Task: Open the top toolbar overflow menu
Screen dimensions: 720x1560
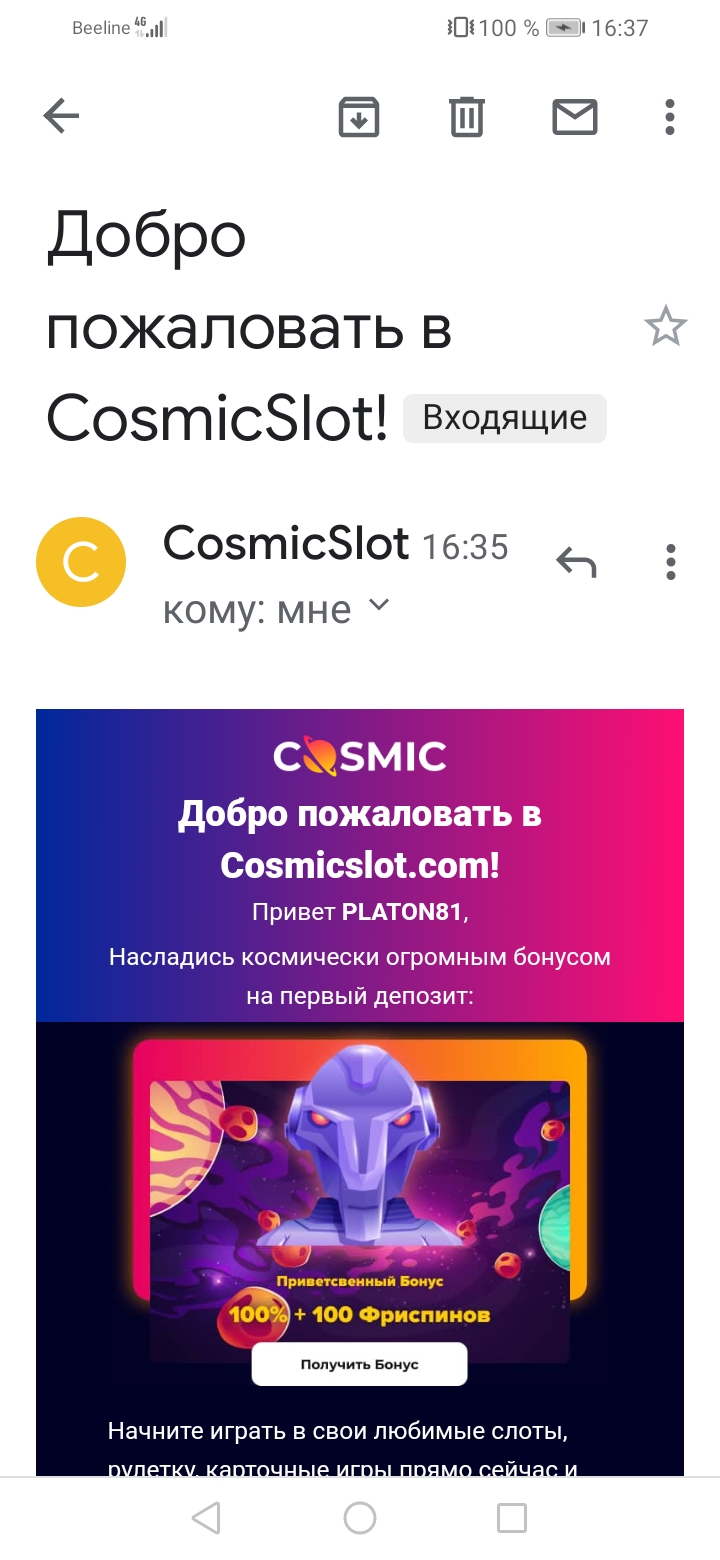Action: click(x=670, y=117)
